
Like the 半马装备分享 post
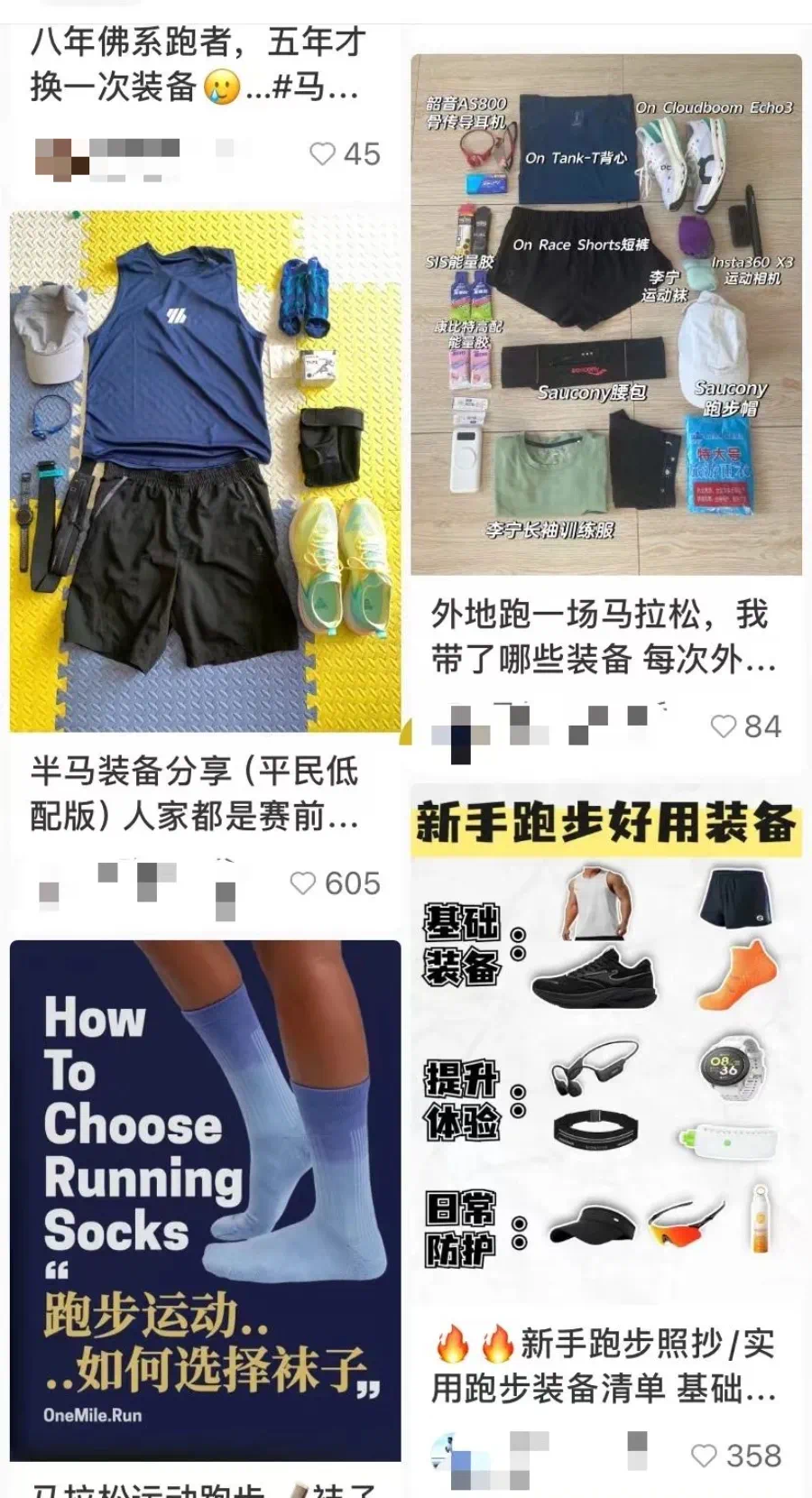click(303, 883)
